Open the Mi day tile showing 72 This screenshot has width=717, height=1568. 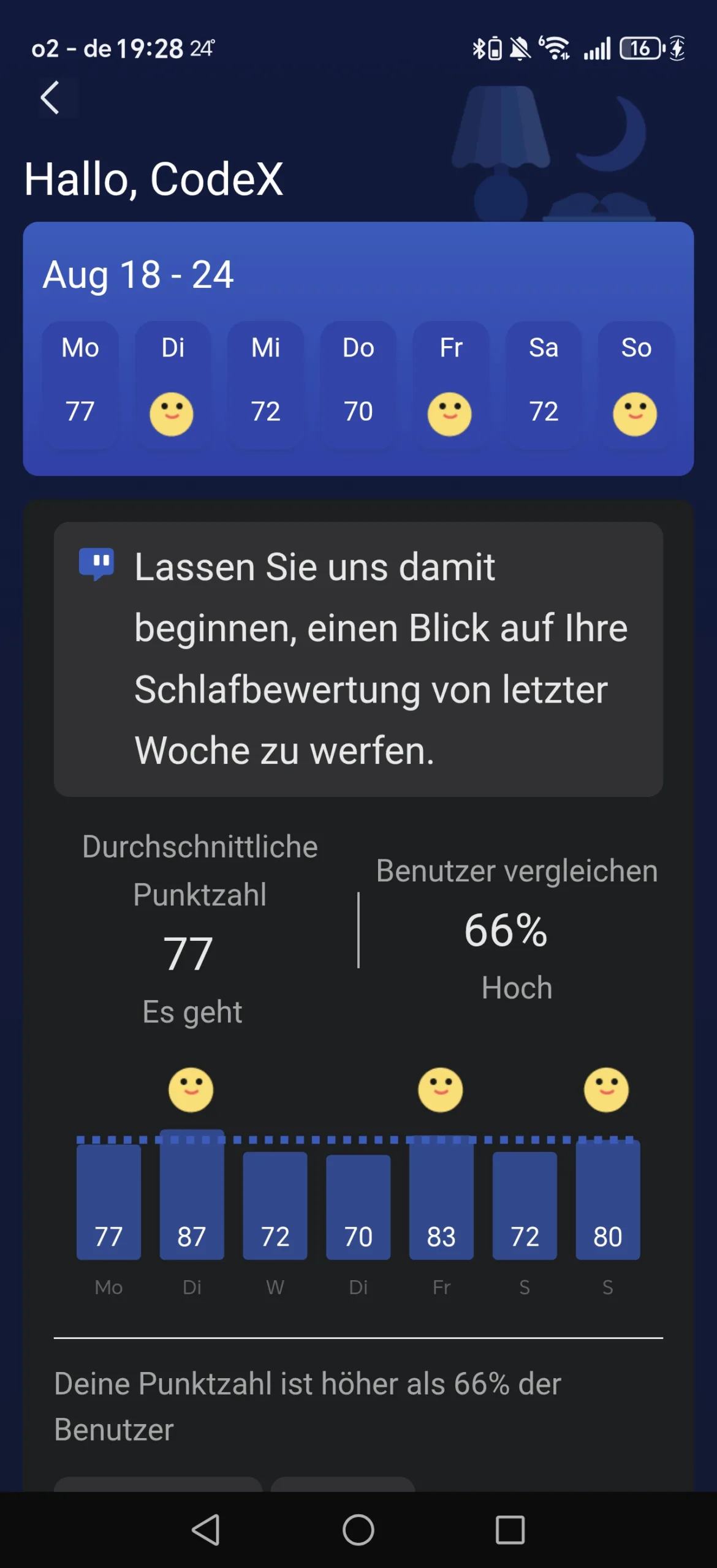click(265, 385)
